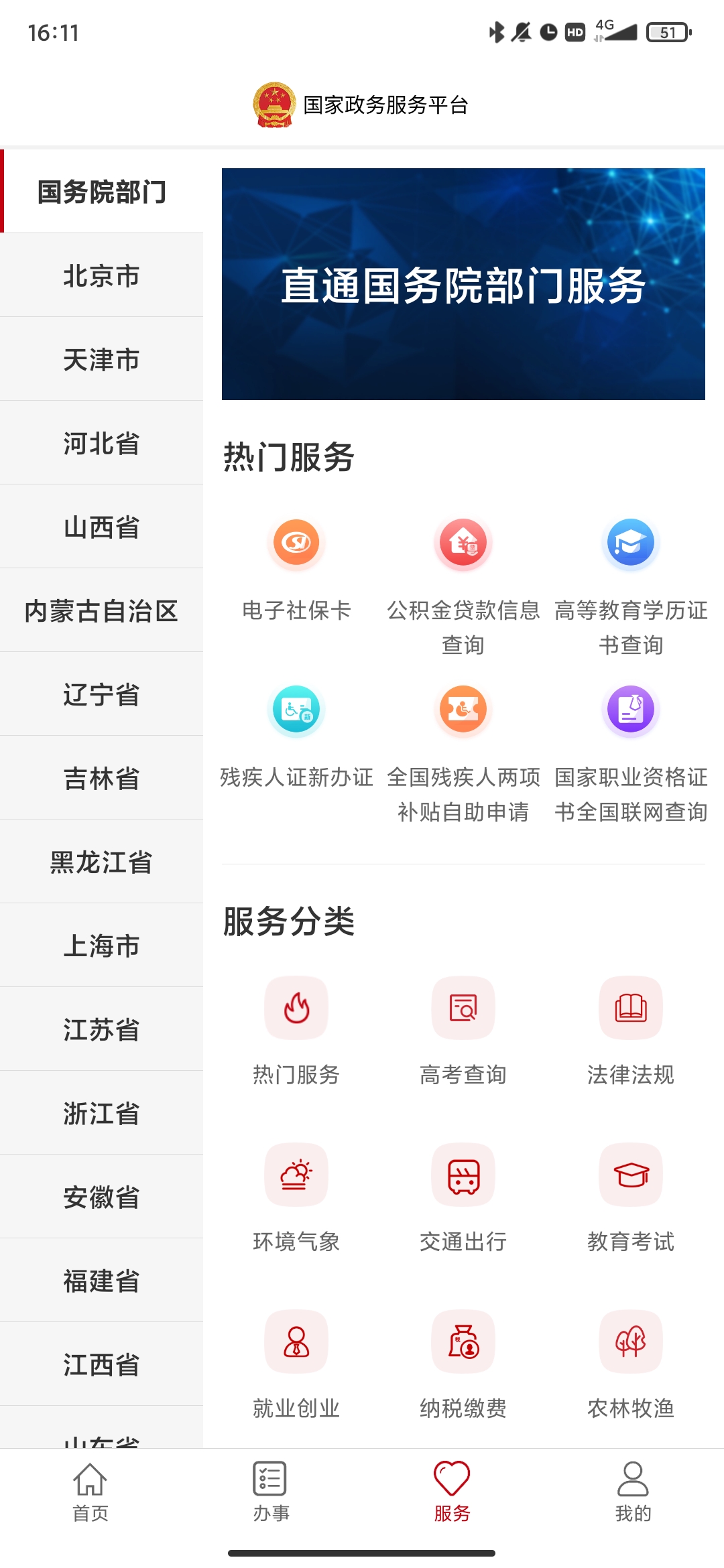Select 上海市 from the sidebar
The image size is (724, 1568).
click(101, 945)
